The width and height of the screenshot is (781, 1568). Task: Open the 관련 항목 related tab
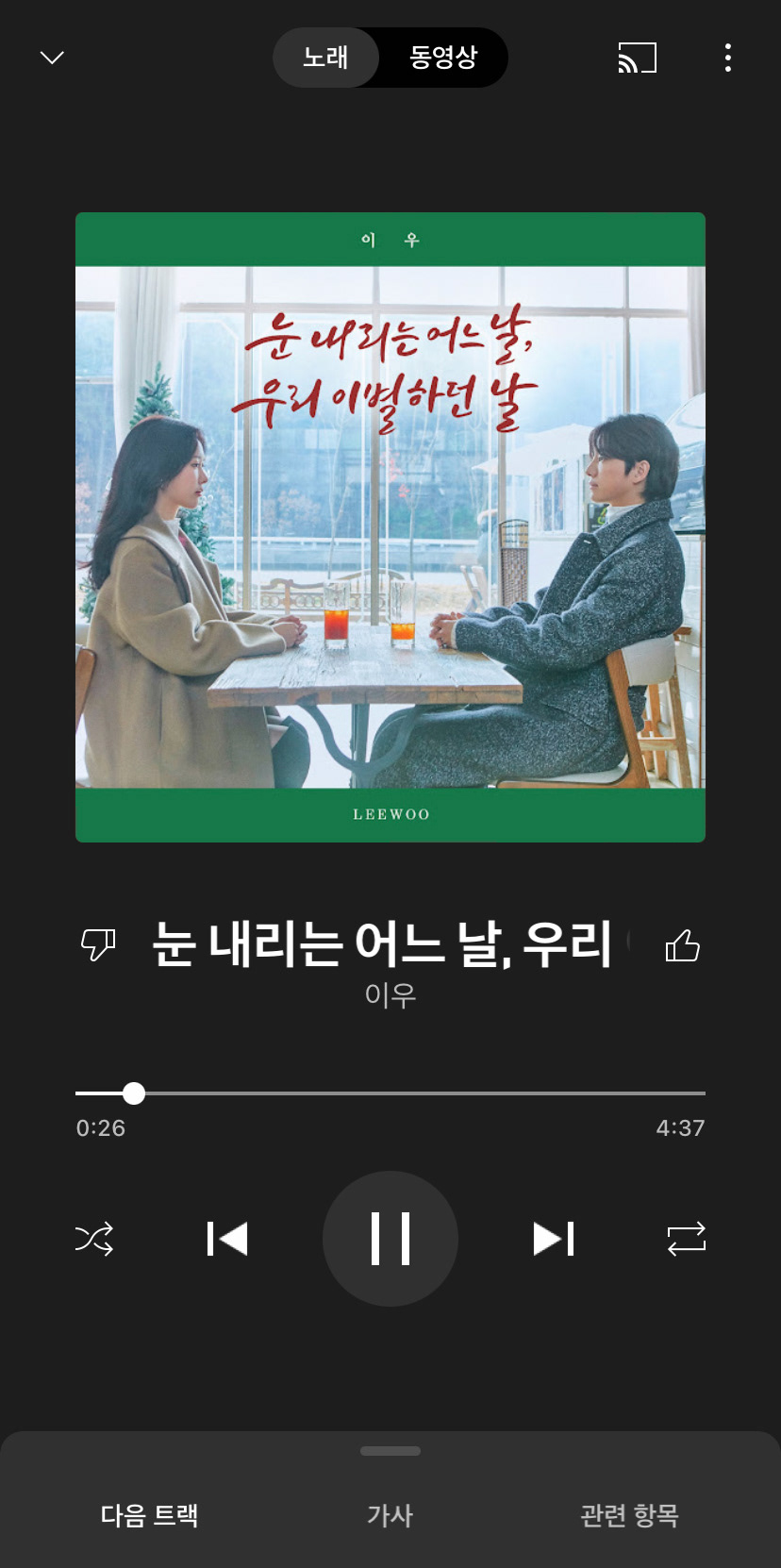pos(629,1515)
